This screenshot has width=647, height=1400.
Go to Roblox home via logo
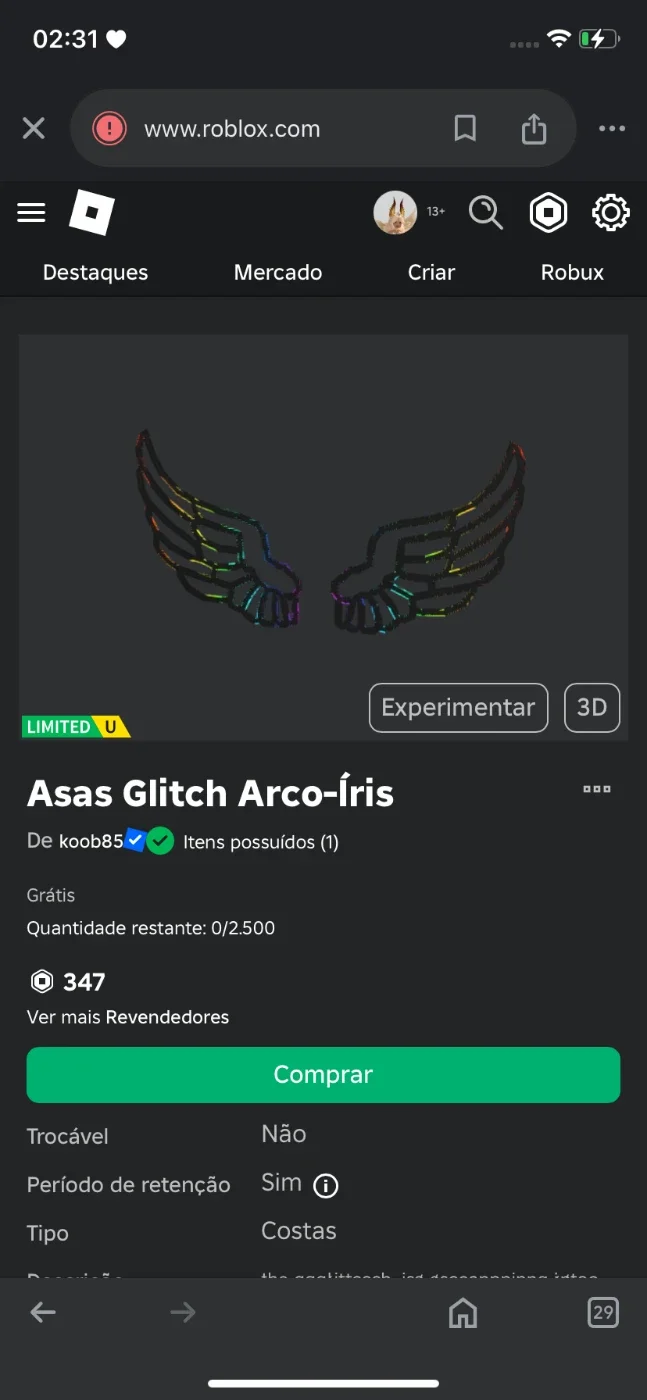pos(91,213)
